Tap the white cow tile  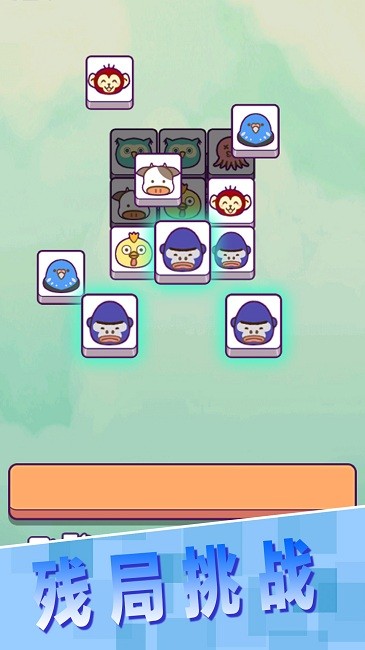[x=158, y=180]
